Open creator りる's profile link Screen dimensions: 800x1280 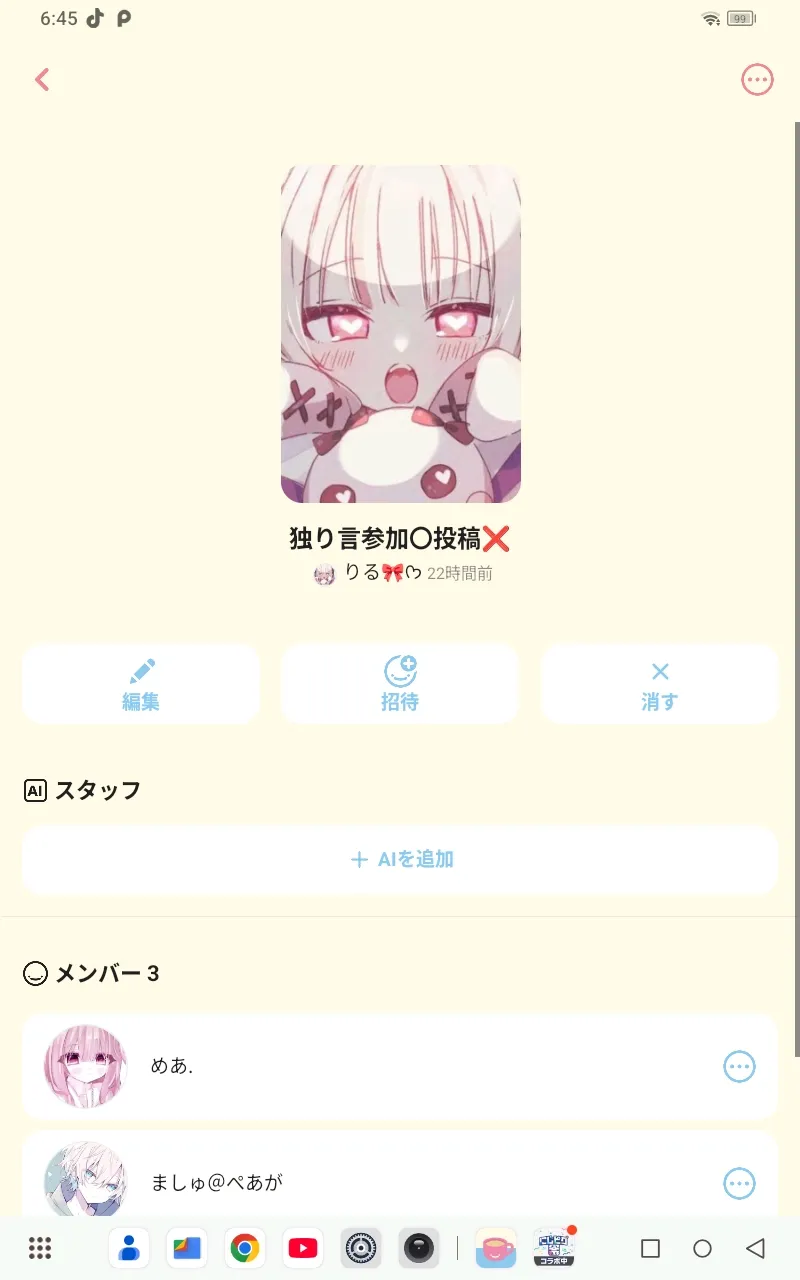click(x=367, y=573)
